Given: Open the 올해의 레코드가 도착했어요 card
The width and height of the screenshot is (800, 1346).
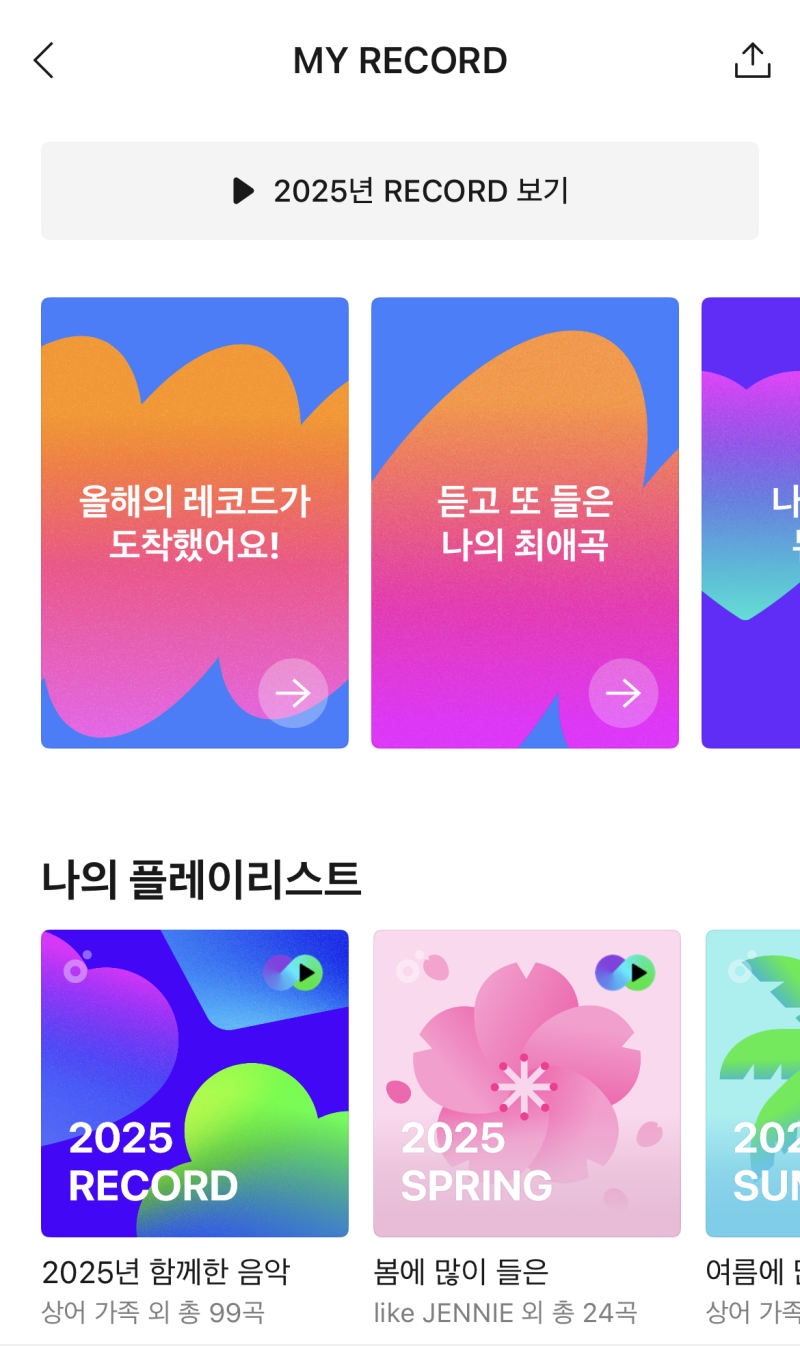Looking at the screenshot, I should [x=195, y=522].
